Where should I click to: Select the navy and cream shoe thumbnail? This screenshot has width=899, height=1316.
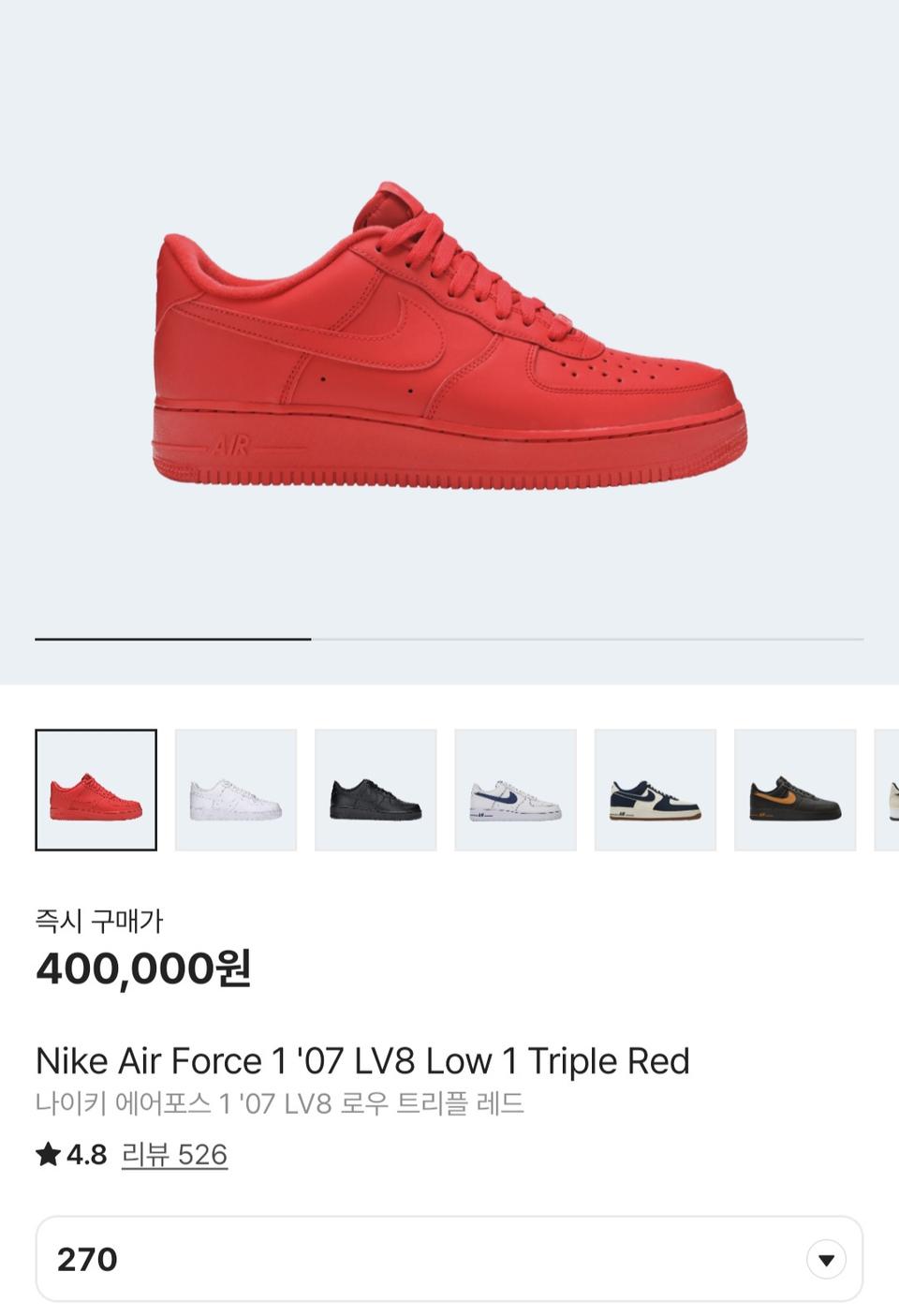click(x=656, y=790)
